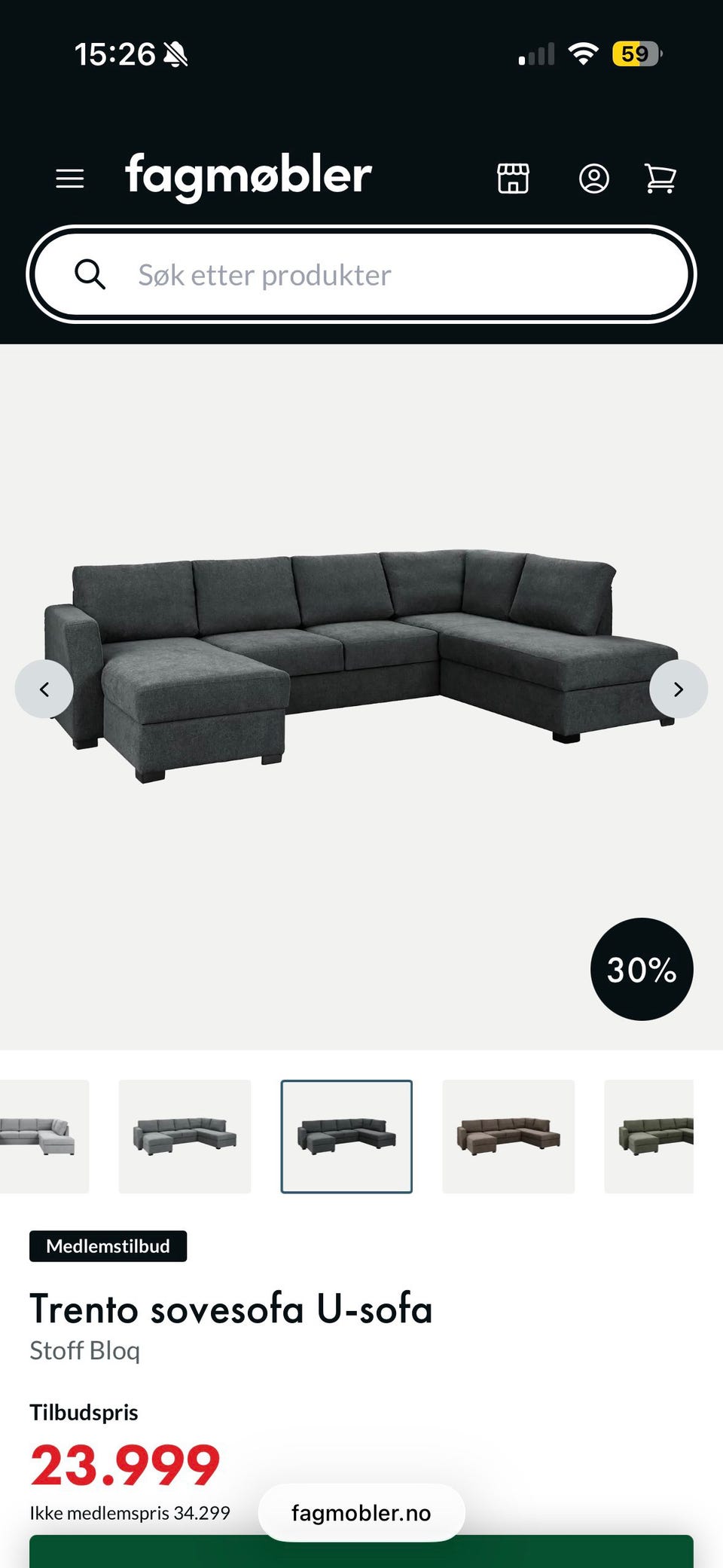The width and height of the screenshot is (723, 1568).
Task: Open the user account icon
Action: [593, 179]
